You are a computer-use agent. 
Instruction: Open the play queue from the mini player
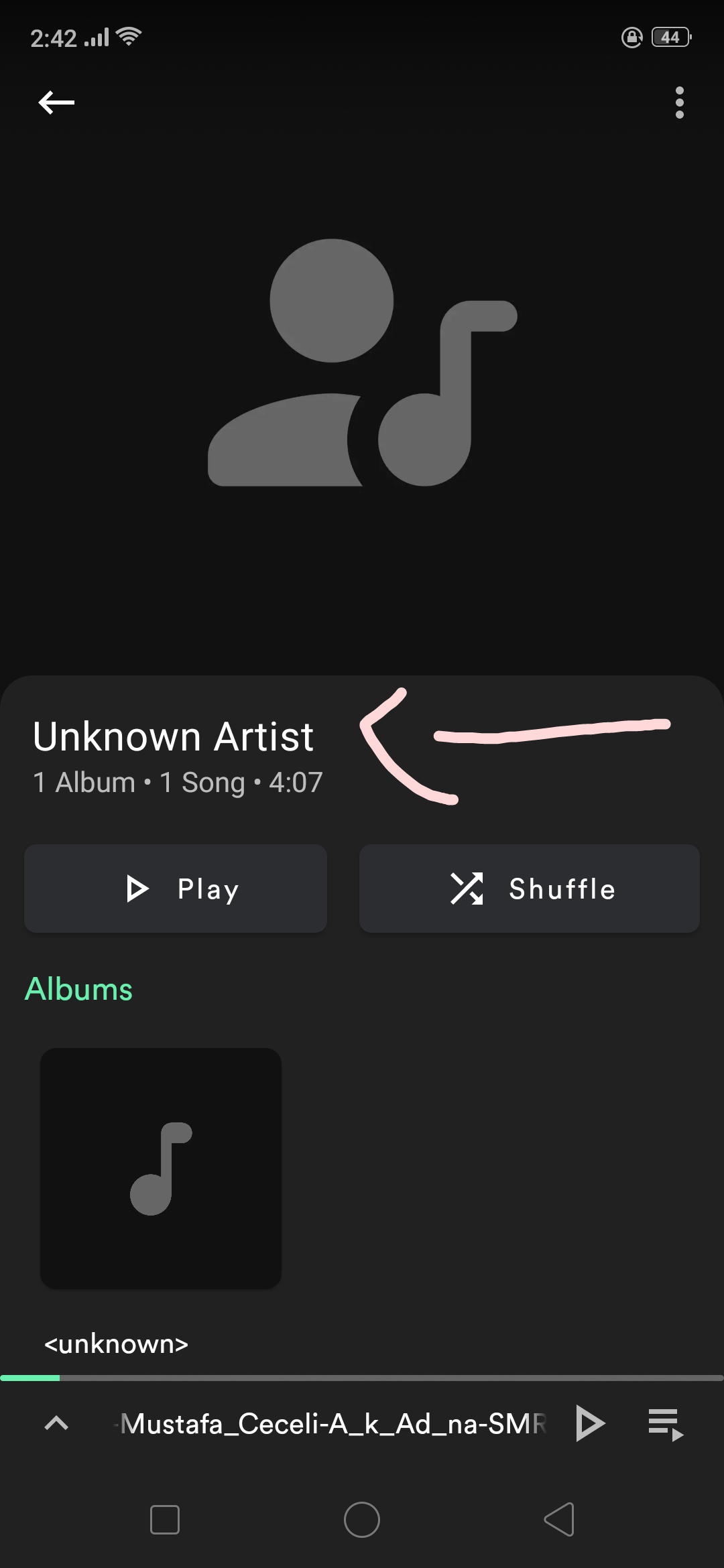click(x=666, y=1423)
